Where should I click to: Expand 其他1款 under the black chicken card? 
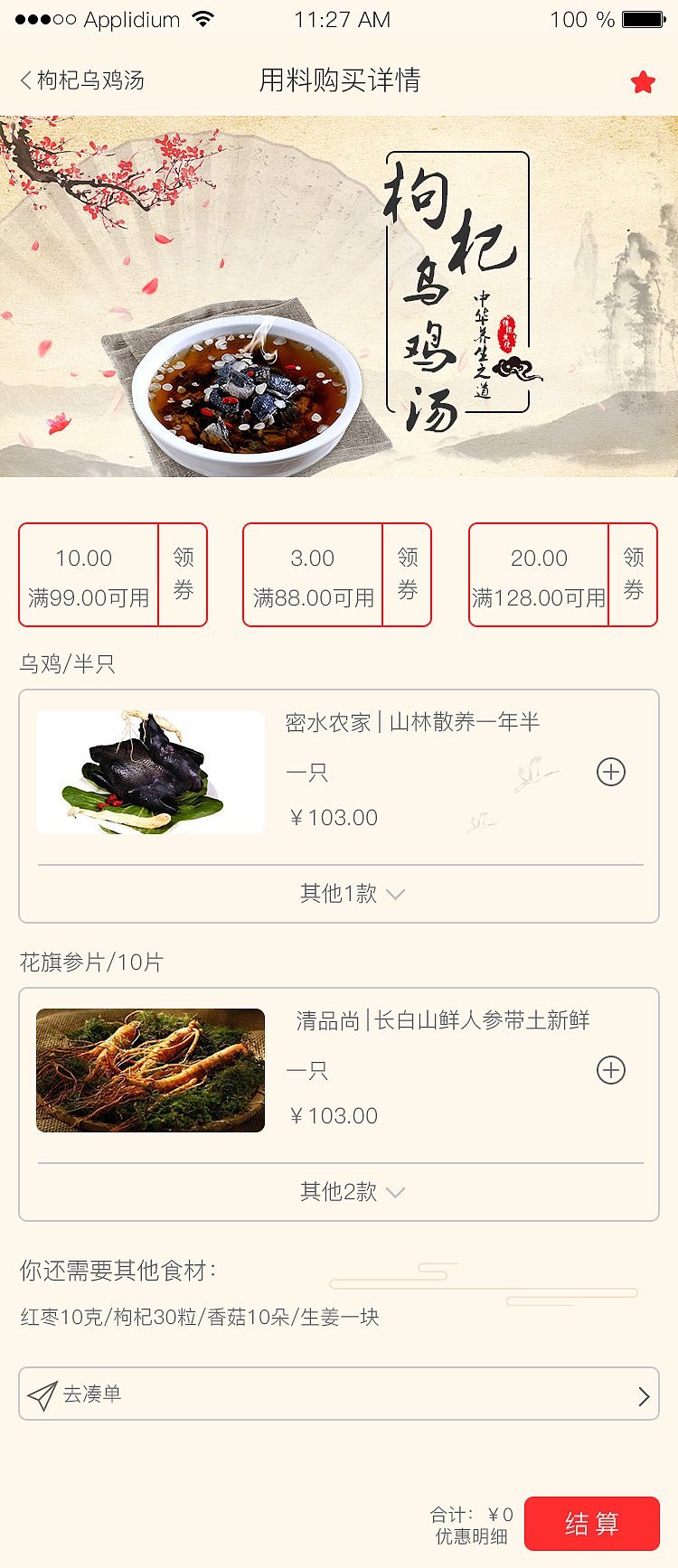tap(339, 893)
